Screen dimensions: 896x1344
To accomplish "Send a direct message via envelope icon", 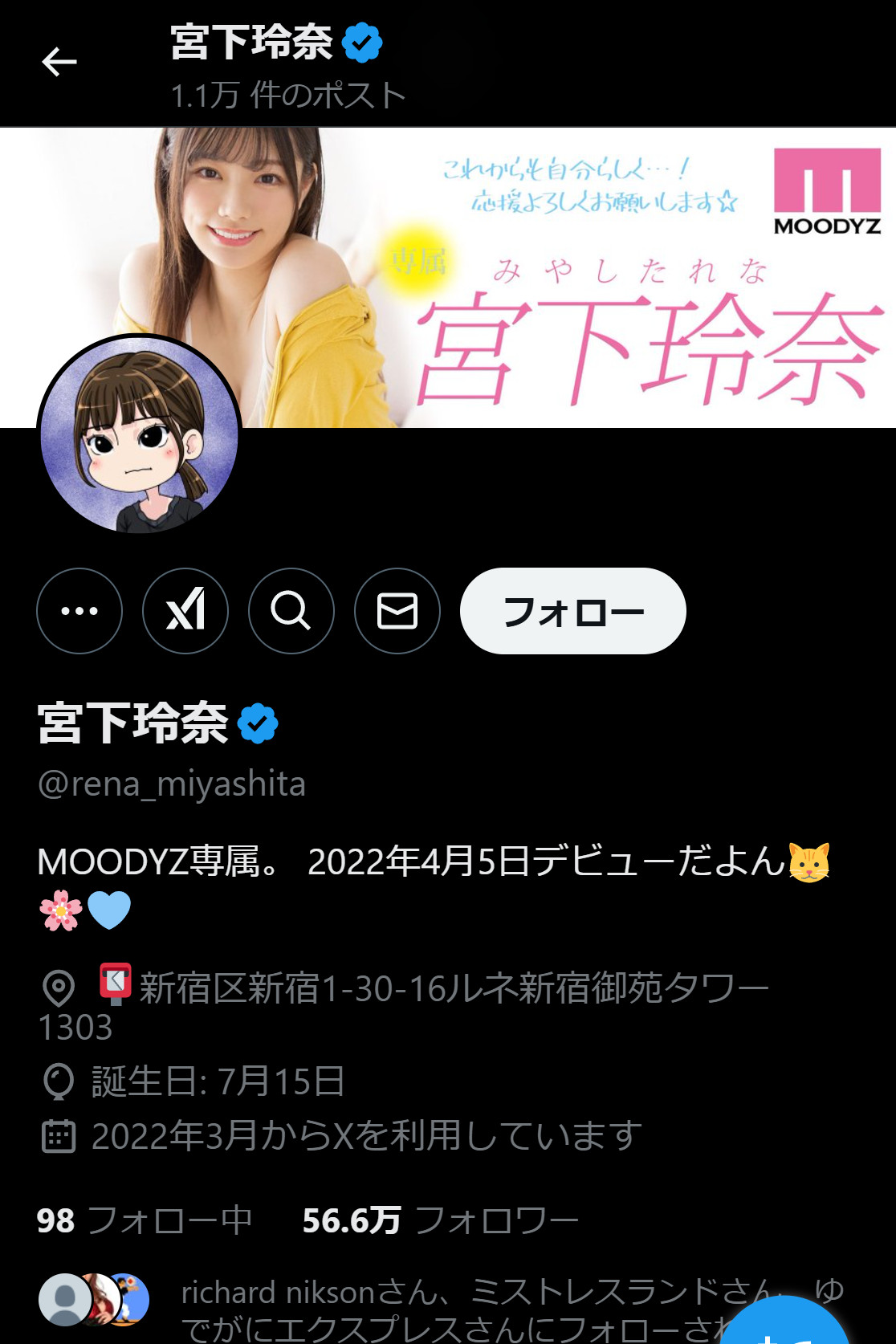I will pos(397,611).
